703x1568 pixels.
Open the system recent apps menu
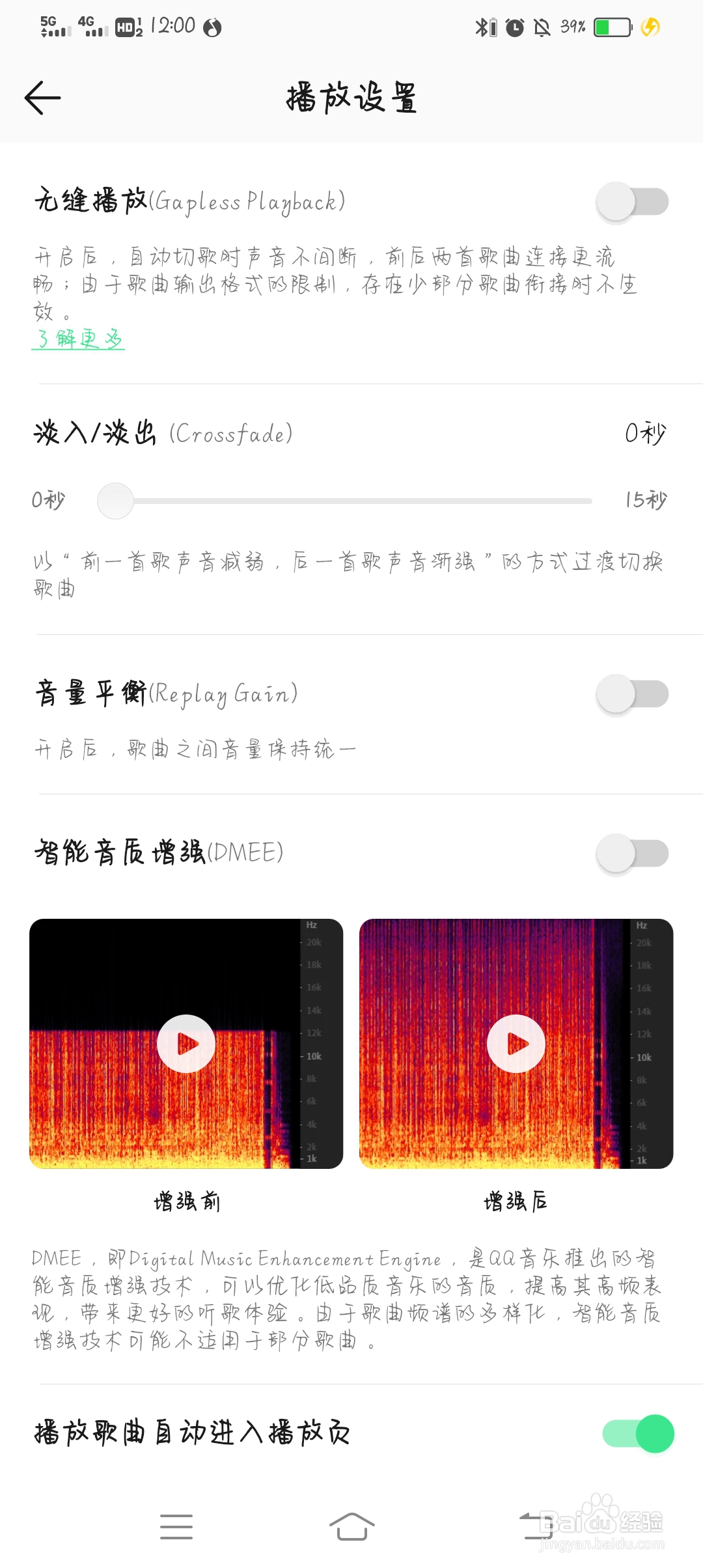pos(176,1527)
